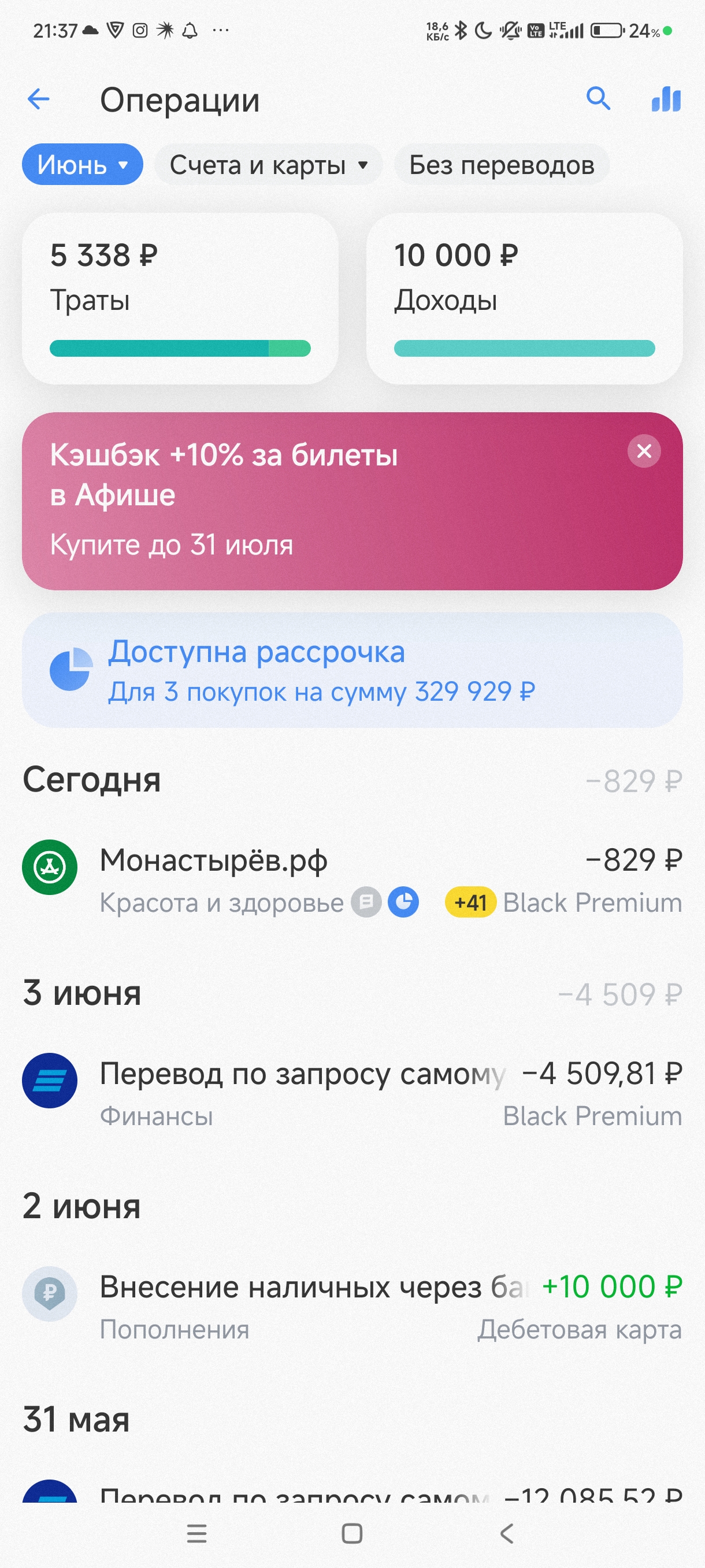Expand the Июнь month dropdown

[x=83, y=164]
